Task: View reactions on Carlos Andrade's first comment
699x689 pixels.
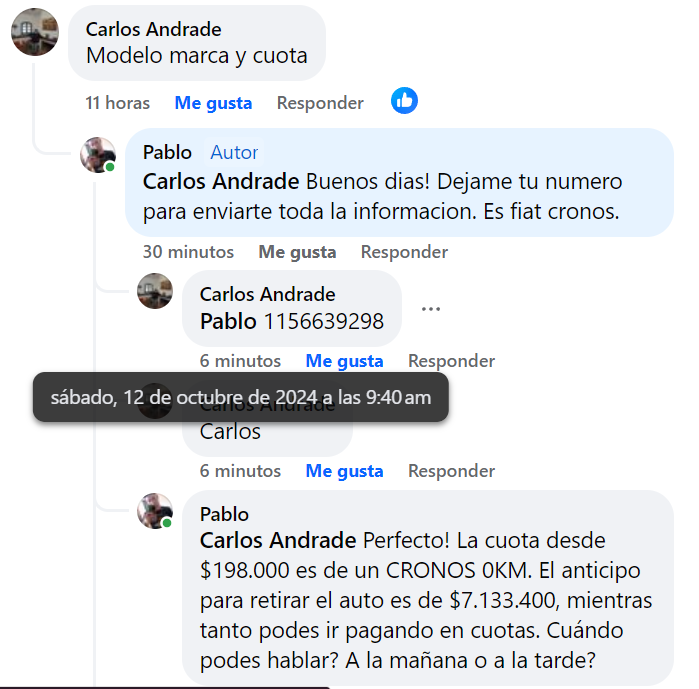Action: 404,101
